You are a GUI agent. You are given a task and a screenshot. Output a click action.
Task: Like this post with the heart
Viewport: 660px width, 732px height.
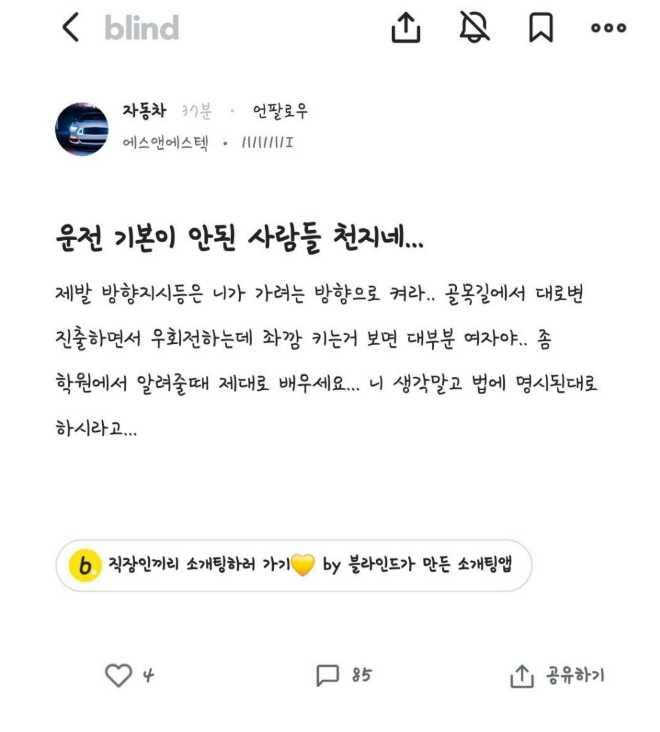click(x=119, y=676)
